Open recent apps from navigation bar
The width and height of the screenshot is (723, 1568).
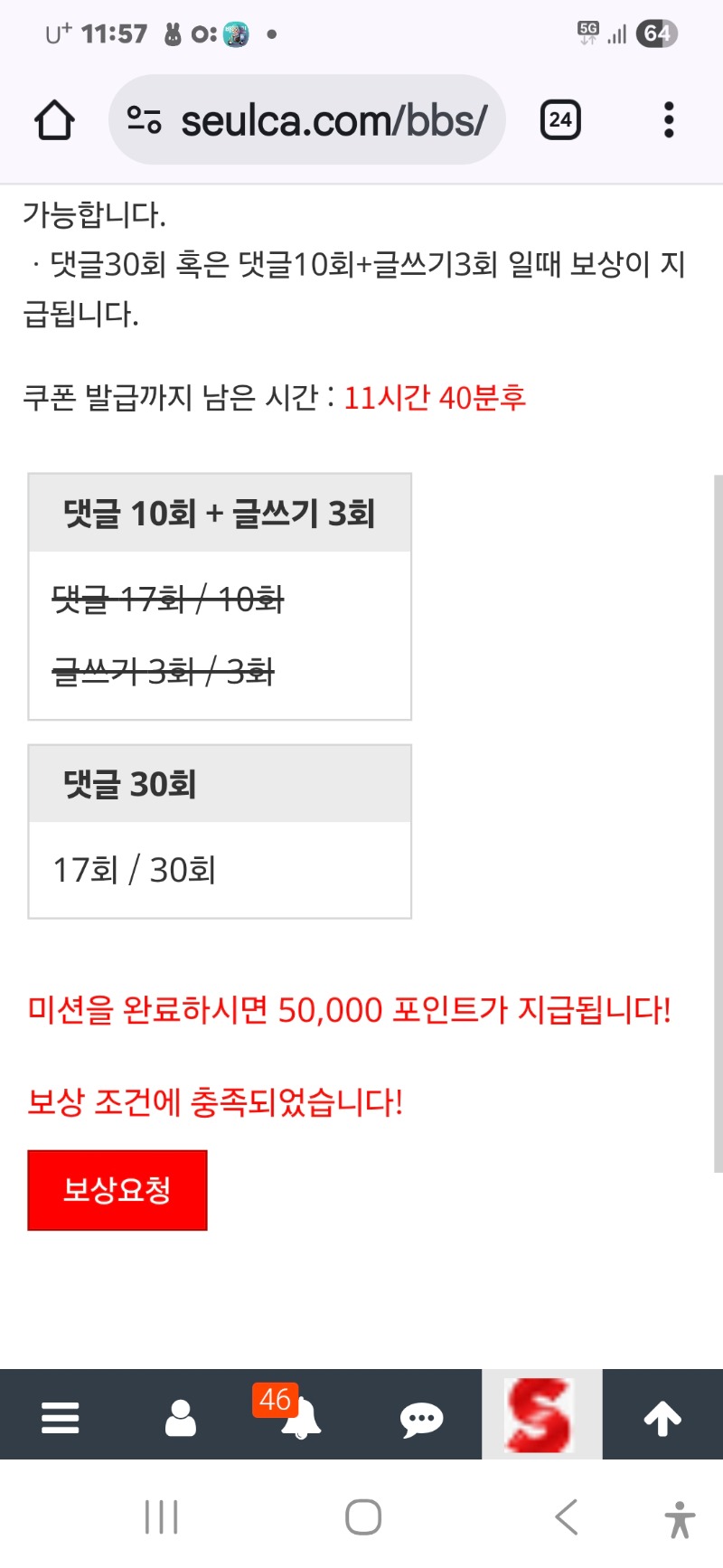(x=162, y=1516)
